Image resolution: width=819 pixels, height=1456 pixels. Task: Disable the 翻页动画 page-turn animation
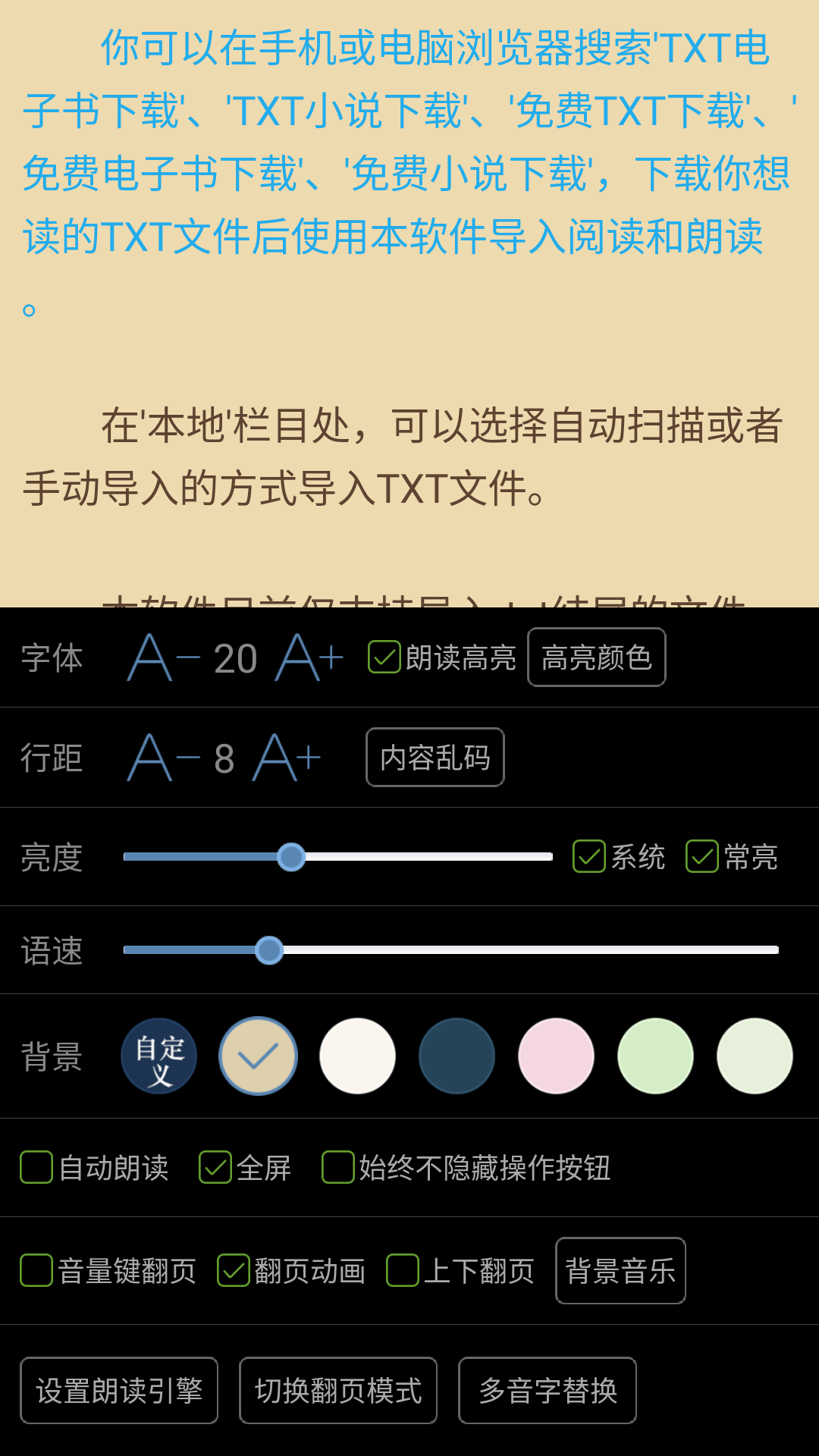[233, 1271]
